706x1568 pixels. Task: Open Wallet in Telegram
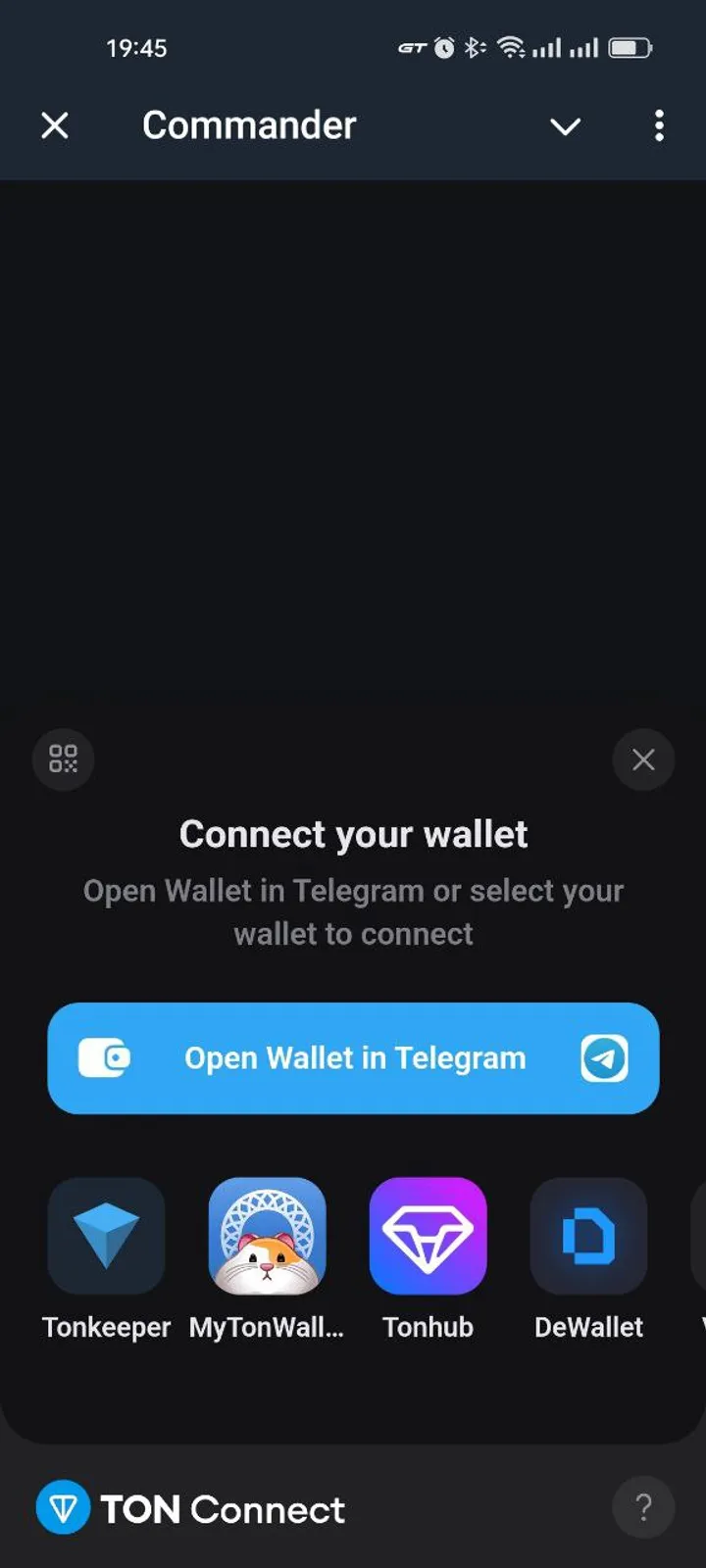pyautogui.click(x=353, y=1058)
